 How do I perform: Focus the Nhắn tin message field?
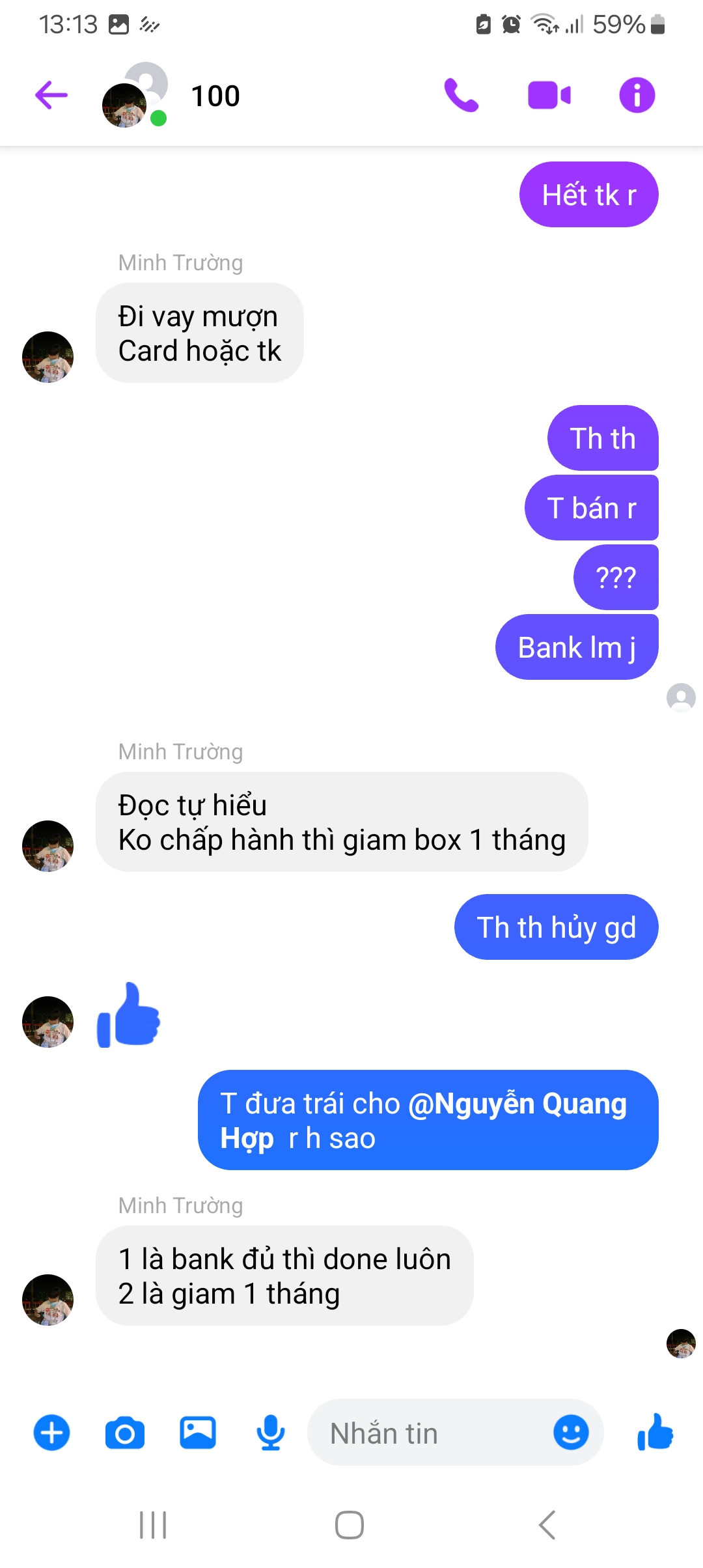point(430,1433)
